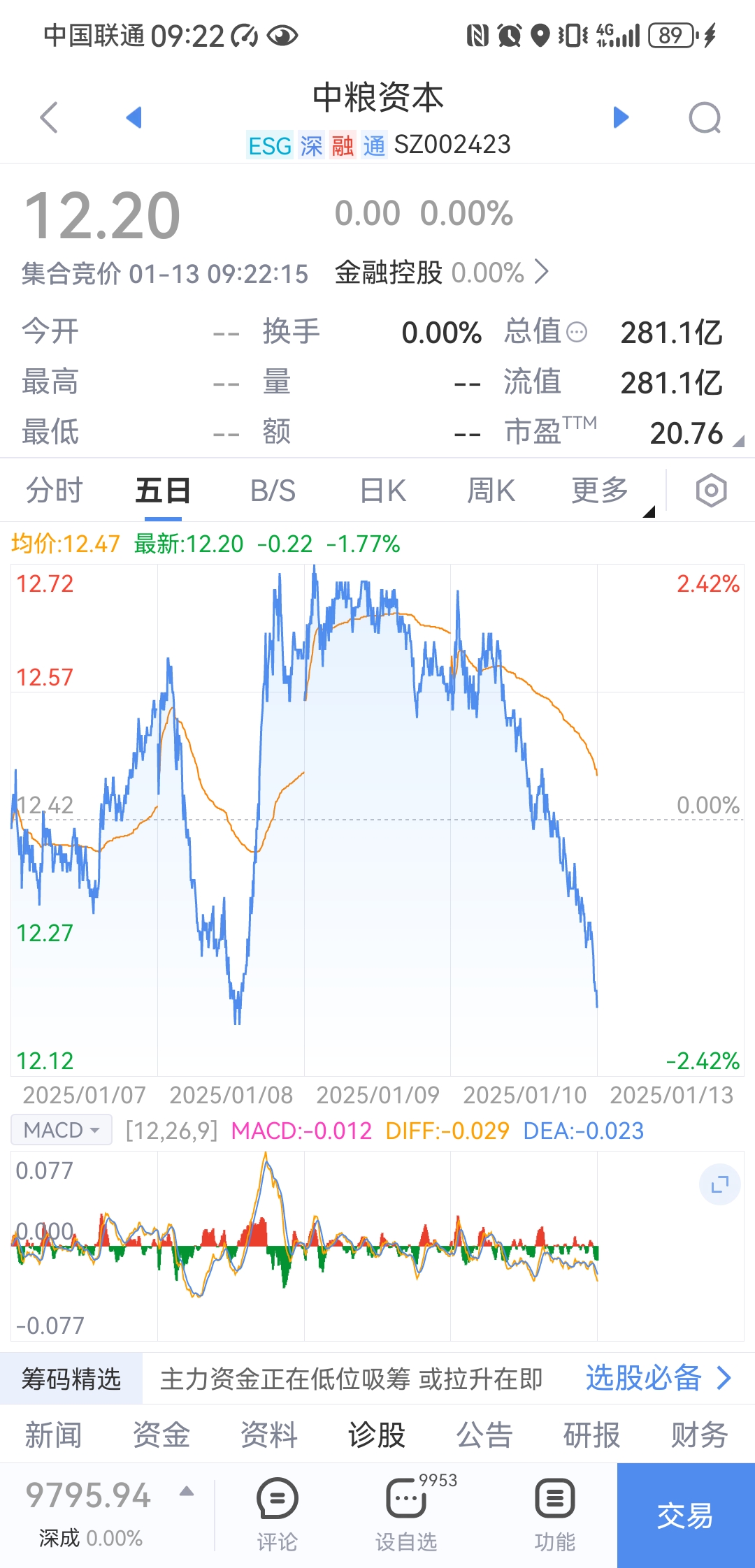This screenshot has height=1568, width=755.
Task: Go back using the top-left arrow
Action: pyautogui.click(x=49, y=117)
